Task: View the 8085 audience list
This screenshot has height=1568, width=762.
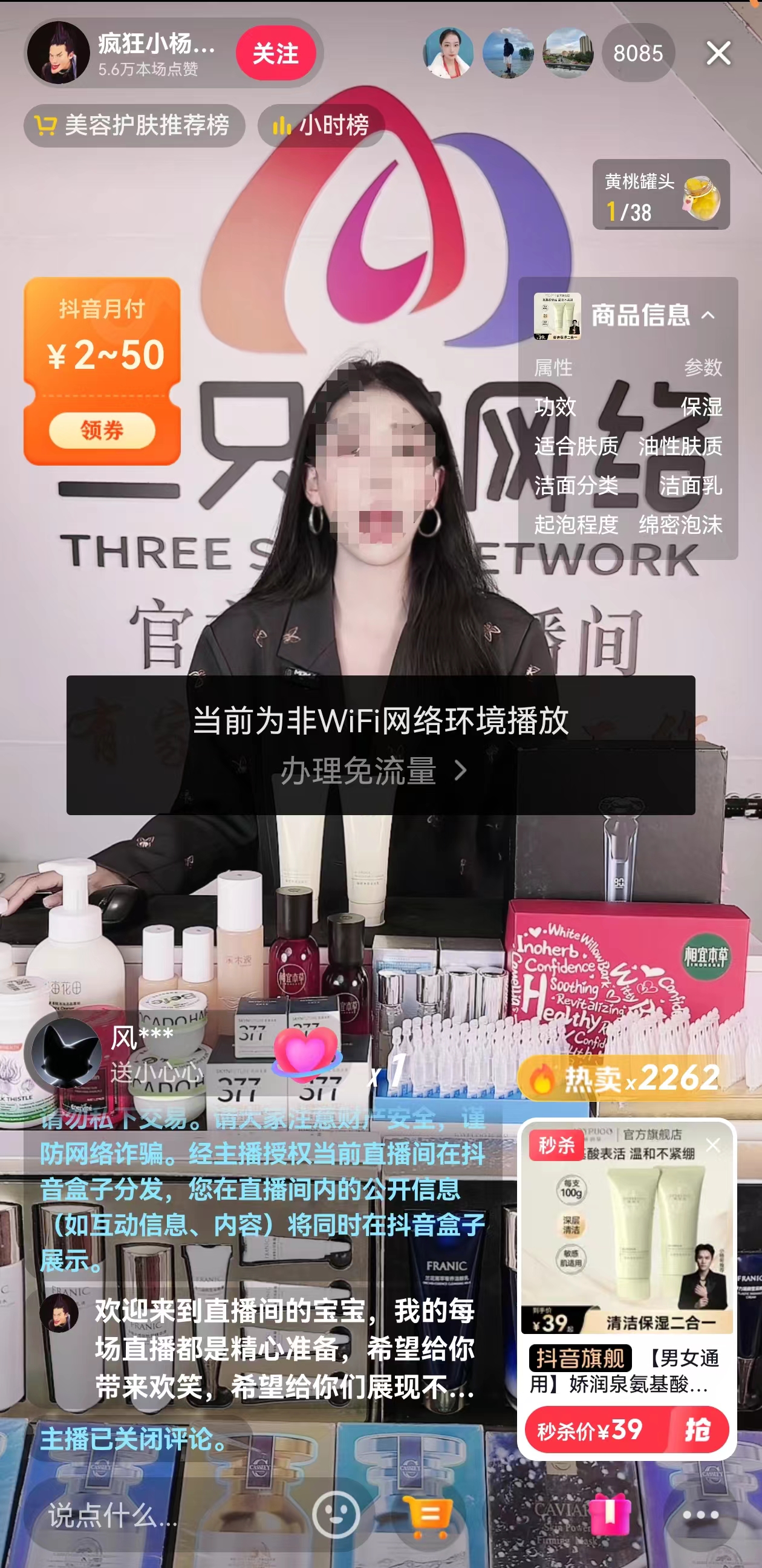Action: click(638, 54)
